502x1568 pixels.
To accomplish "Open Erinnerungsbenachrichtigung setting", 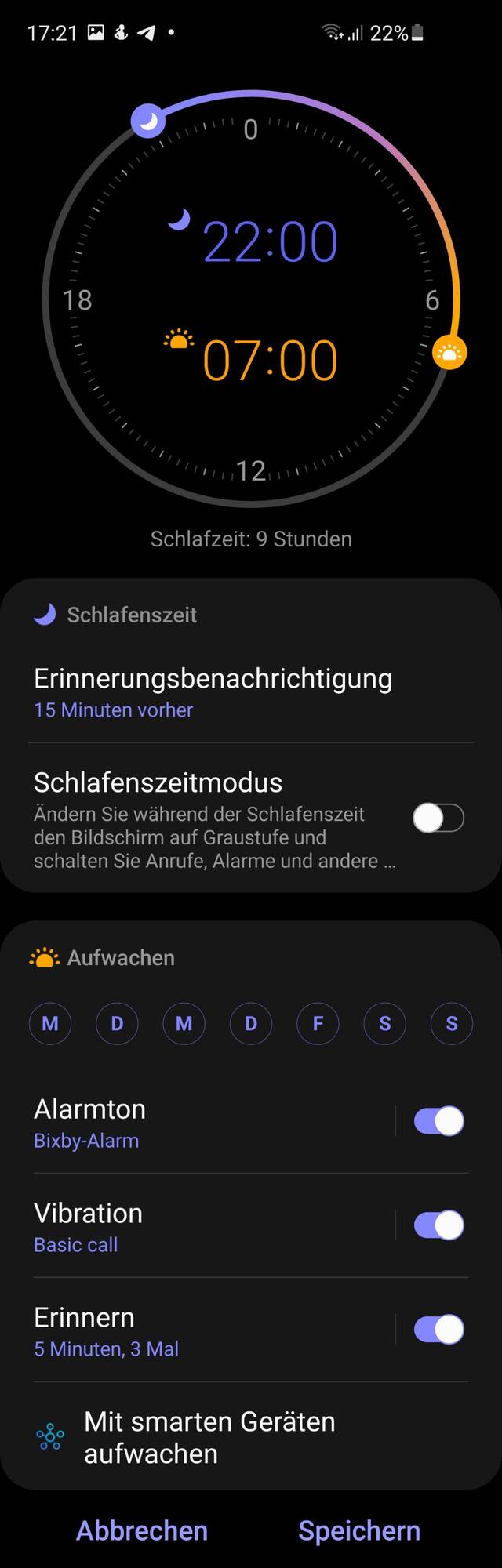I will pyautogui.click(x=213, y=692).
